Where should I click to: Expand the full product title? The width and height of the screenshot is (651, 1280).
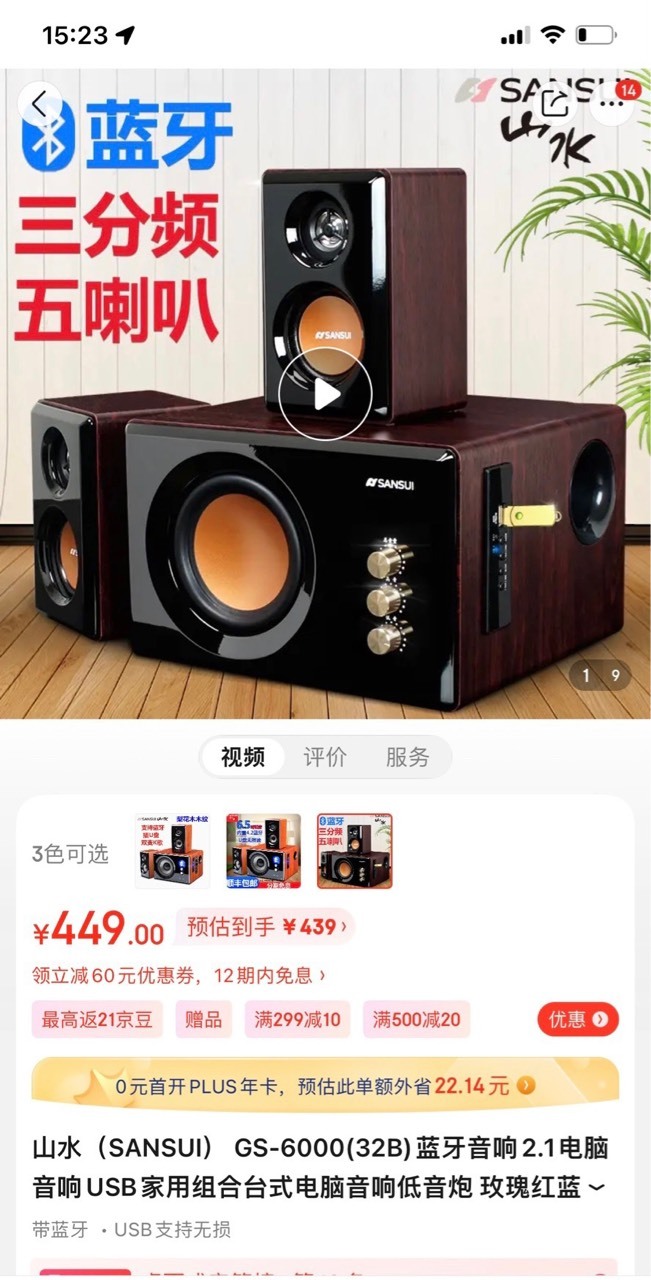[598, 1189]
